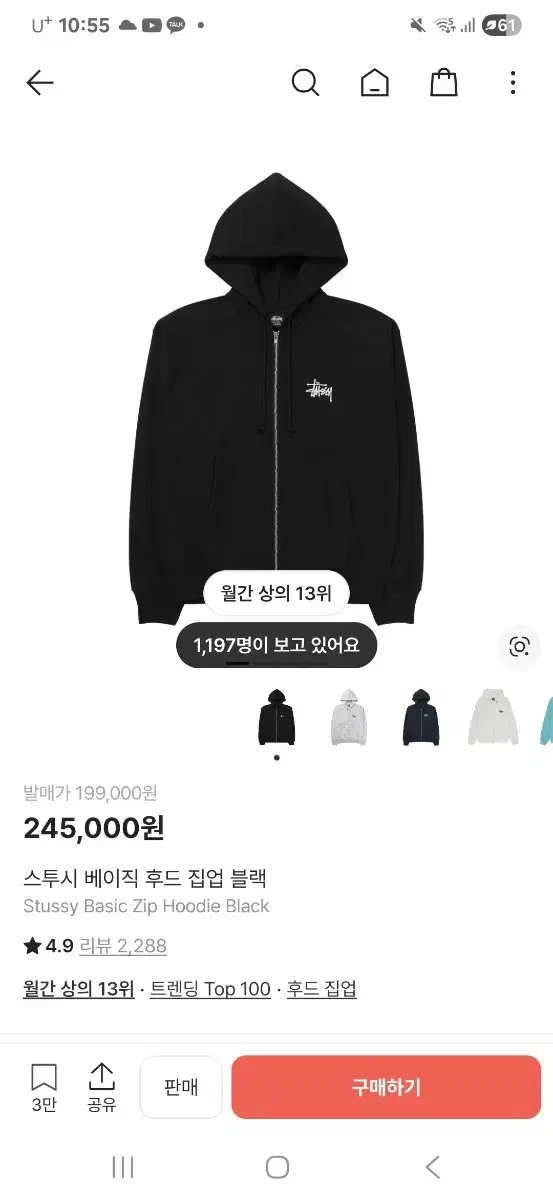The width and height of the screenshot is (553, 1200).
Task: Select the white hoodie color thumbnail
Action: pyautogui.click(x=493, y=717)
